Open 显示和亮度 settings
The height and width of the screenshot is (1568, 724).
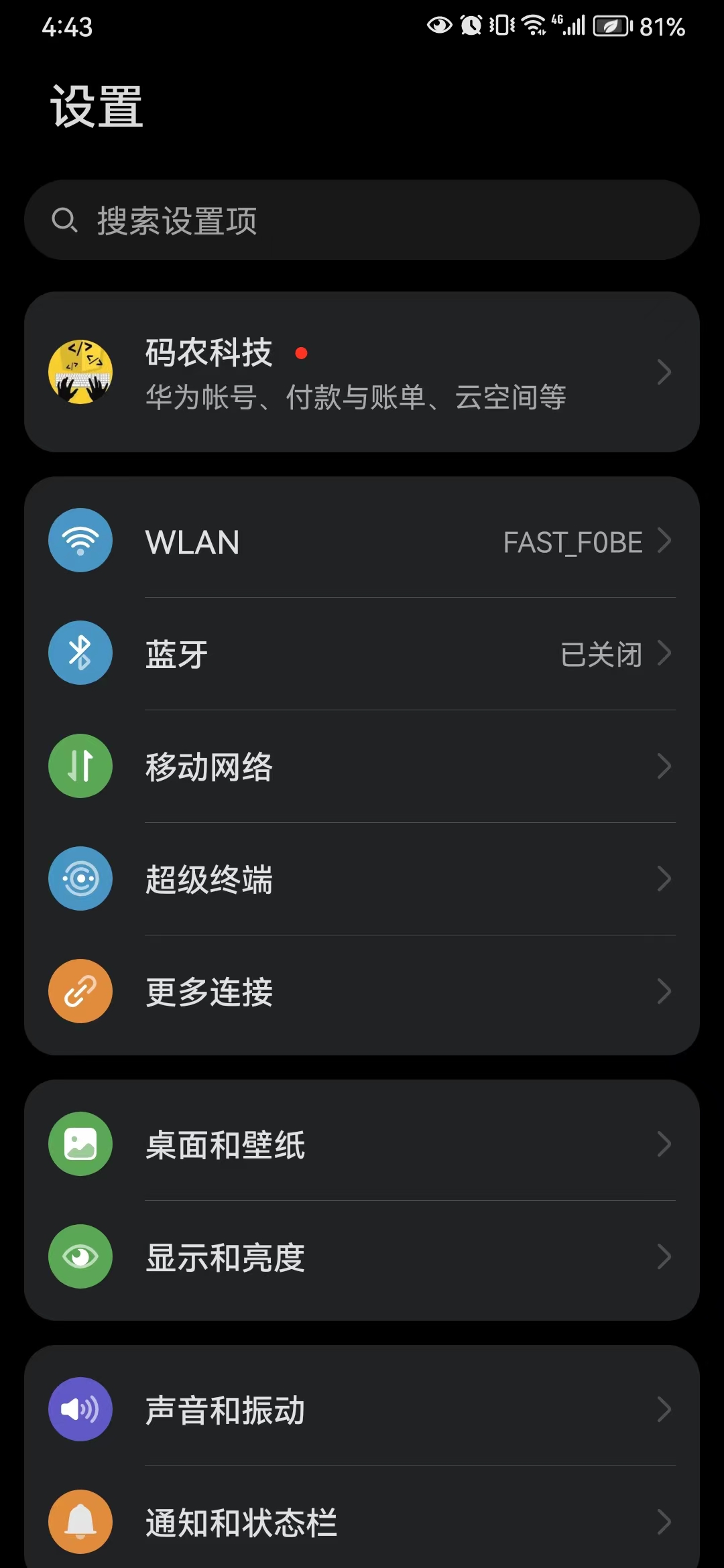pyautogui.click(x=362, y=1257)
